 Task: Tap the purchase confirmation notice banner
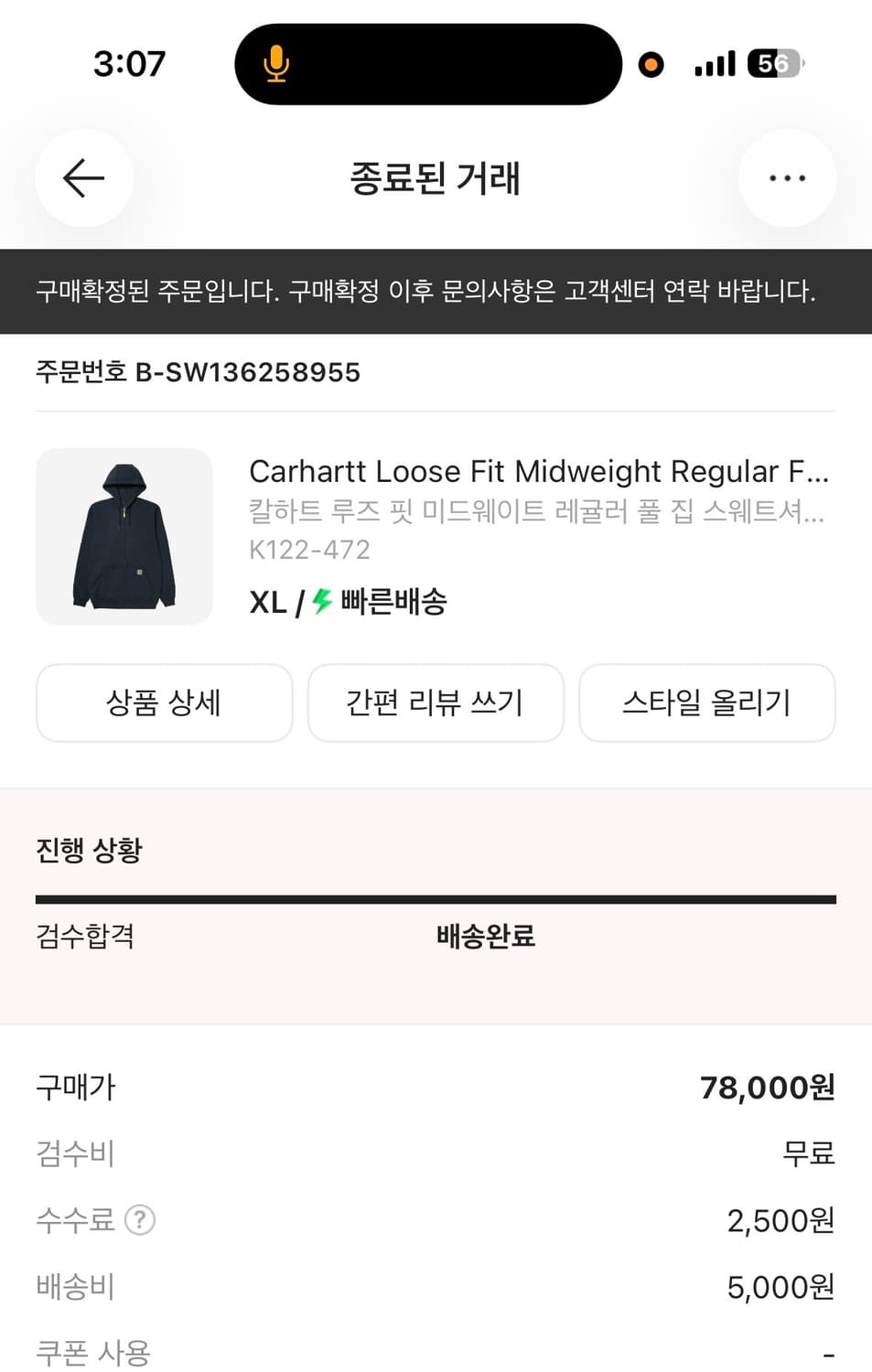tap(436, 292)
